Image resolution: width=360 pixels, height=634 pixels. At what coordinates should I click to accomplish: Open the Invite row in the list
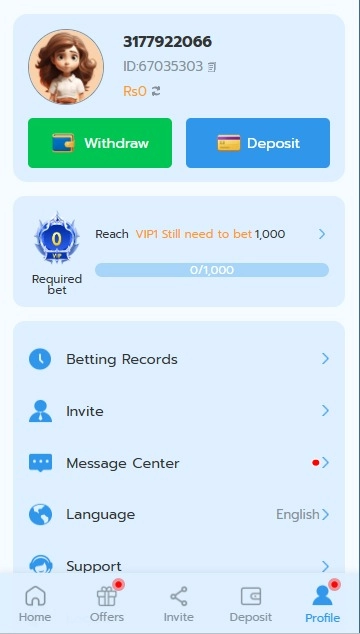point(179,411)
